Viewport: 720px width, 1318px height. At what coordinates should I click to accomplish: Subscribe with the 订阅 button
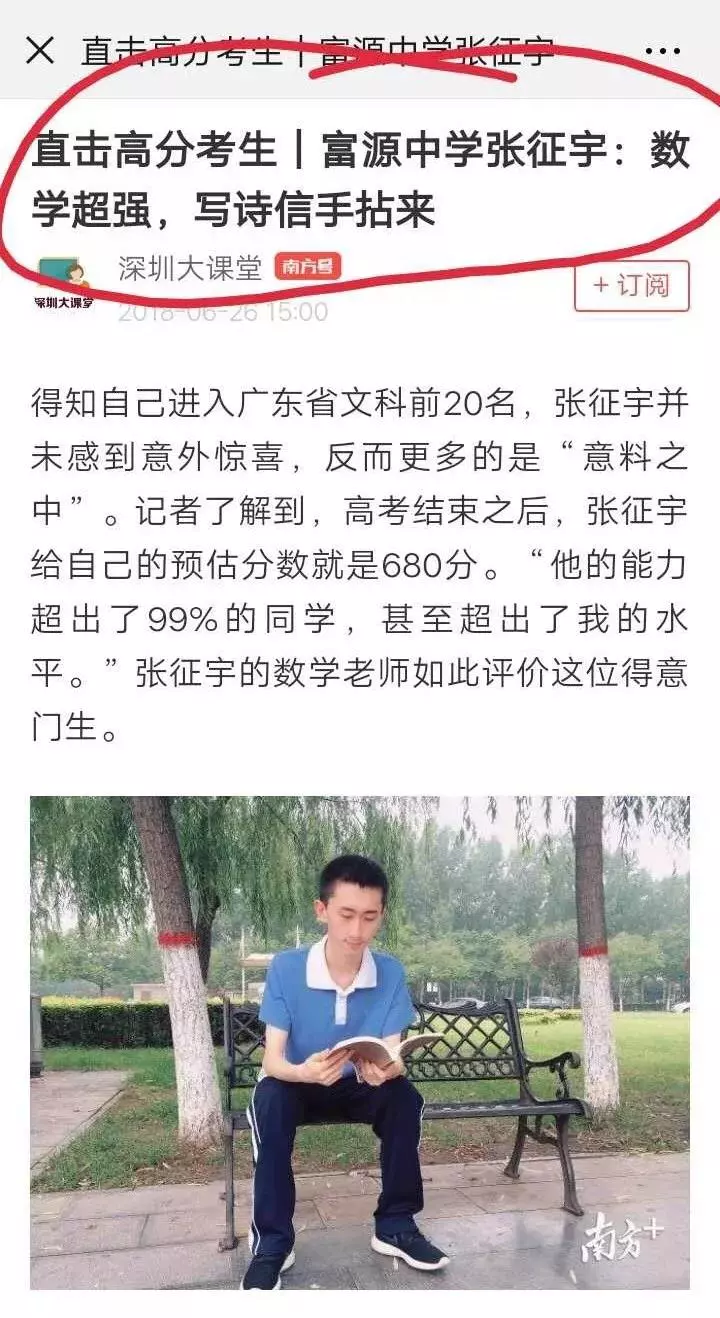point(631,286)
